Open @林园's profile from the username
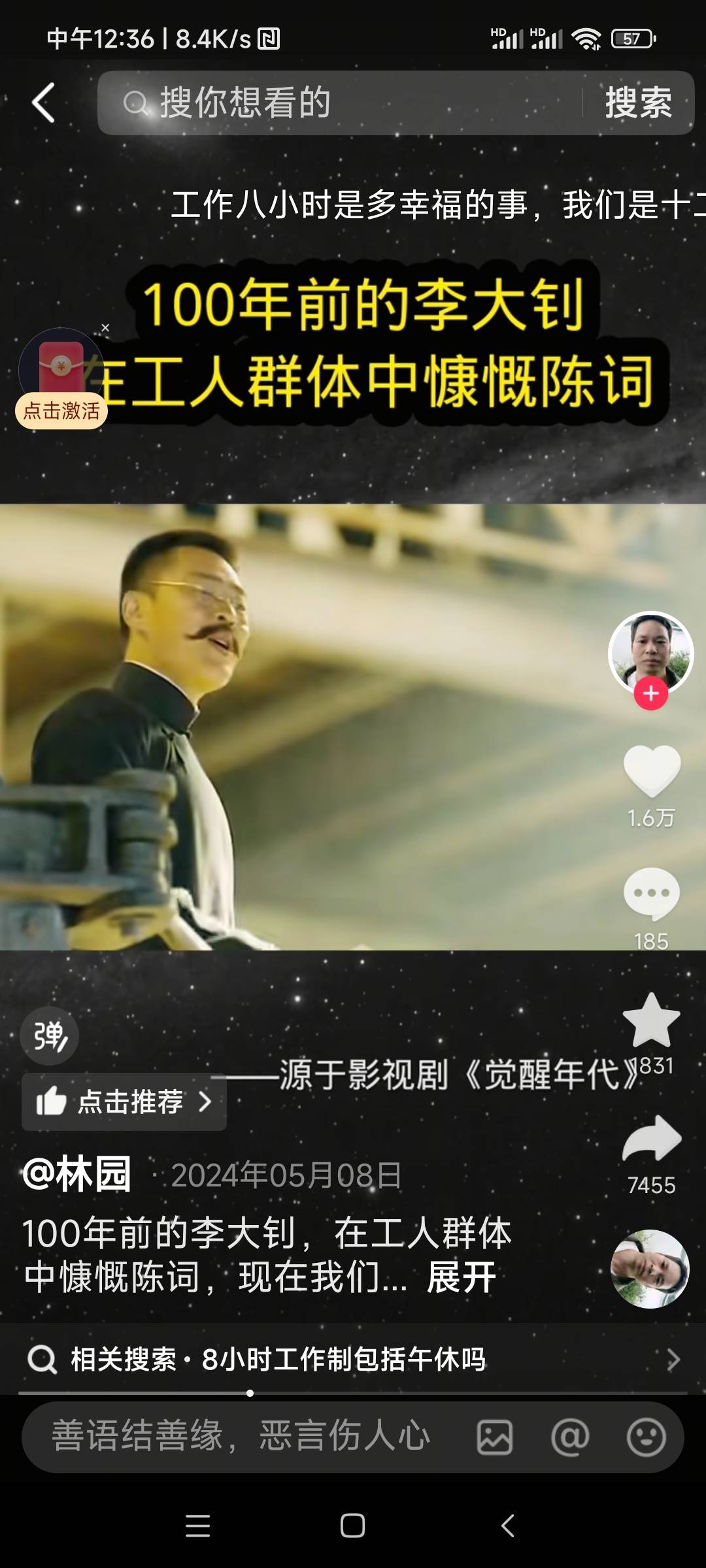The width and height of the screenshot is (706, 1568). pos(77,1174)
